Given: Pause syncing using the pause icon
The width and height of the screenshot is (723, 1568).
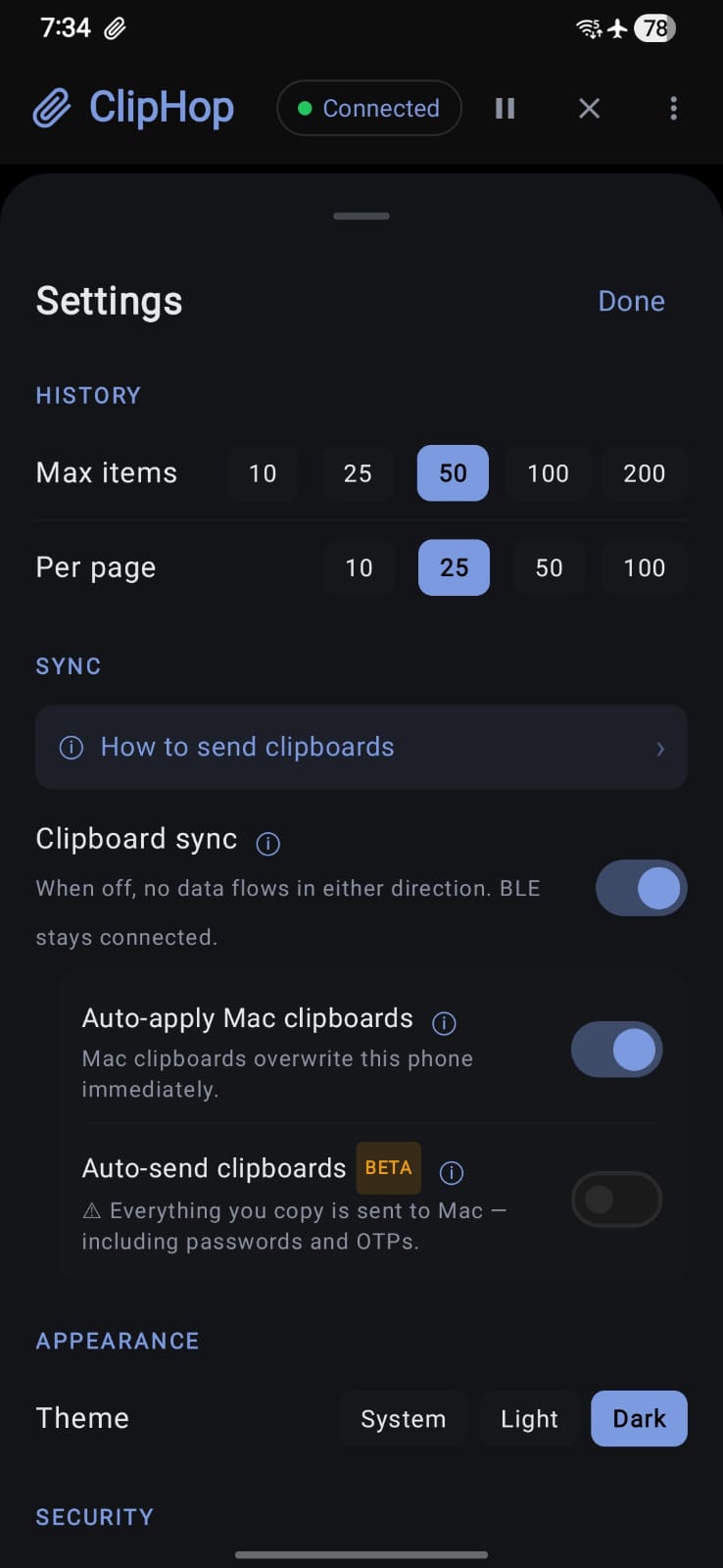Looking at the screenshot, I should pyautogui.click(x=505, y=108).
